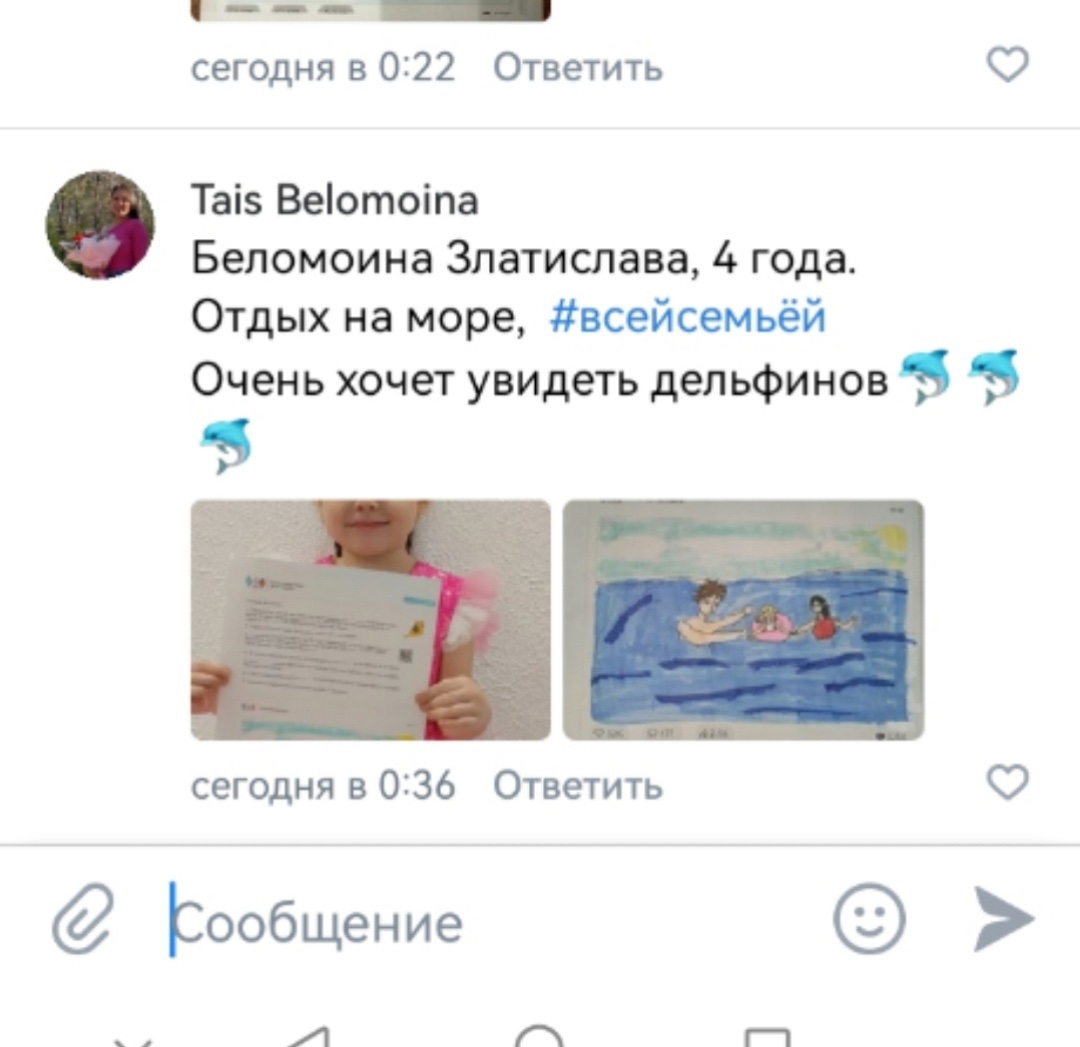Attach a file with the paperclip
Viewport: 1080px width, 1047px height.
click(82, 919)
